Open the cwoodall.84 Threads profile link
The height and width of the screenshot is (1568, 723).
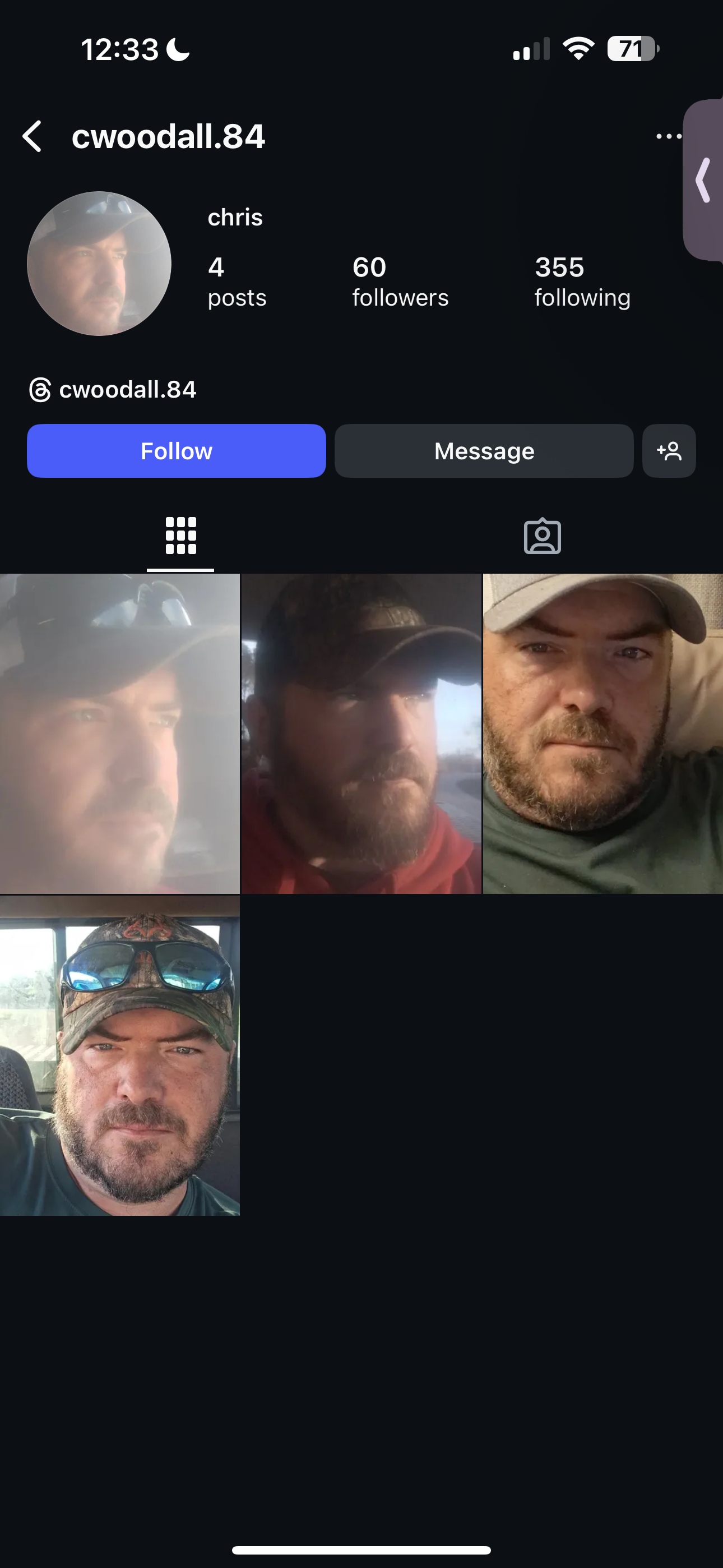pyautogui.click(x=113, y=390)
